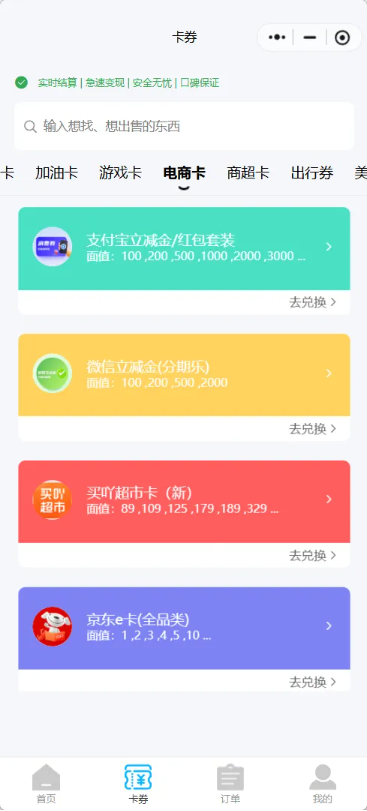
Task: Tap 去兑换 under 微信立减金
Action: (312, 429)
